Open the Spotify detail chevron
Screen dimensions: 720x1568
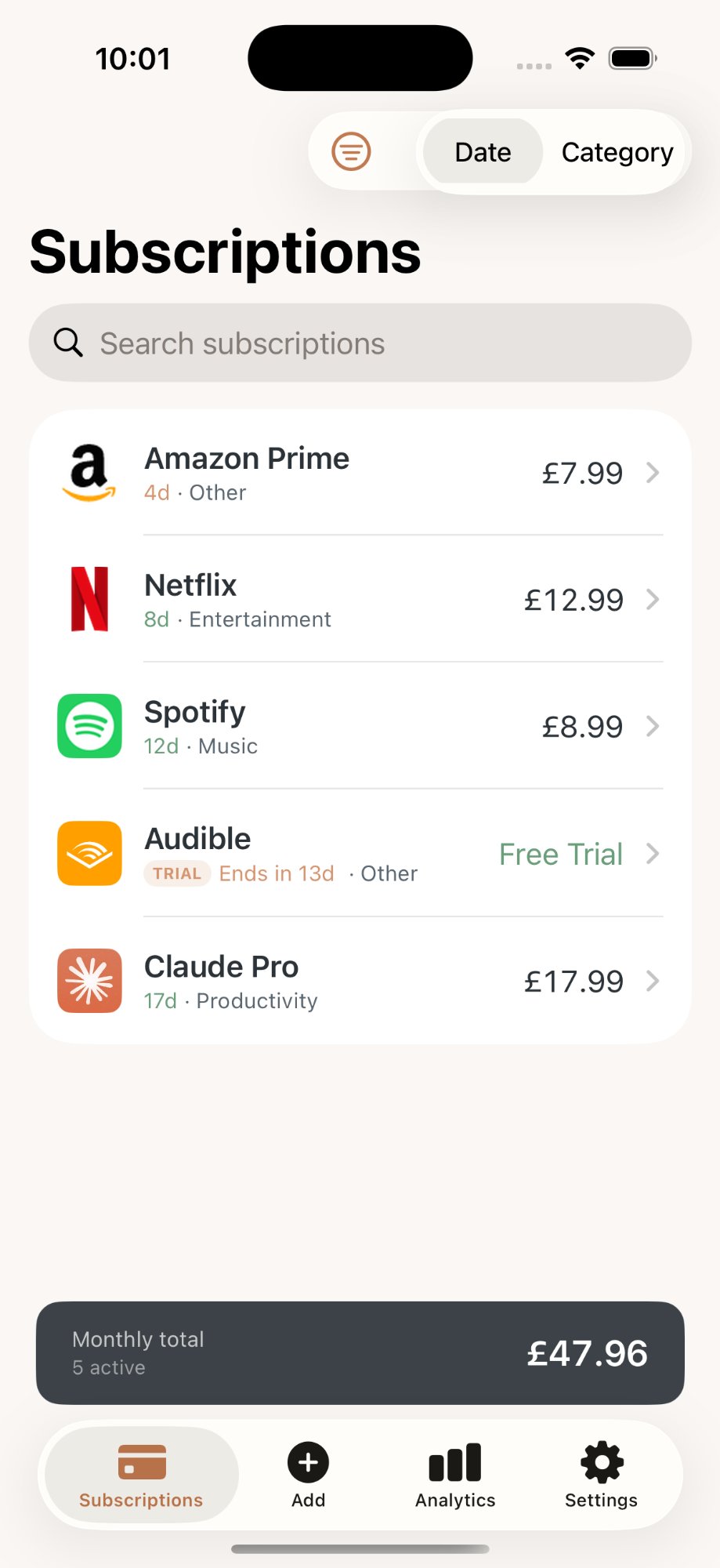point(655,726)
